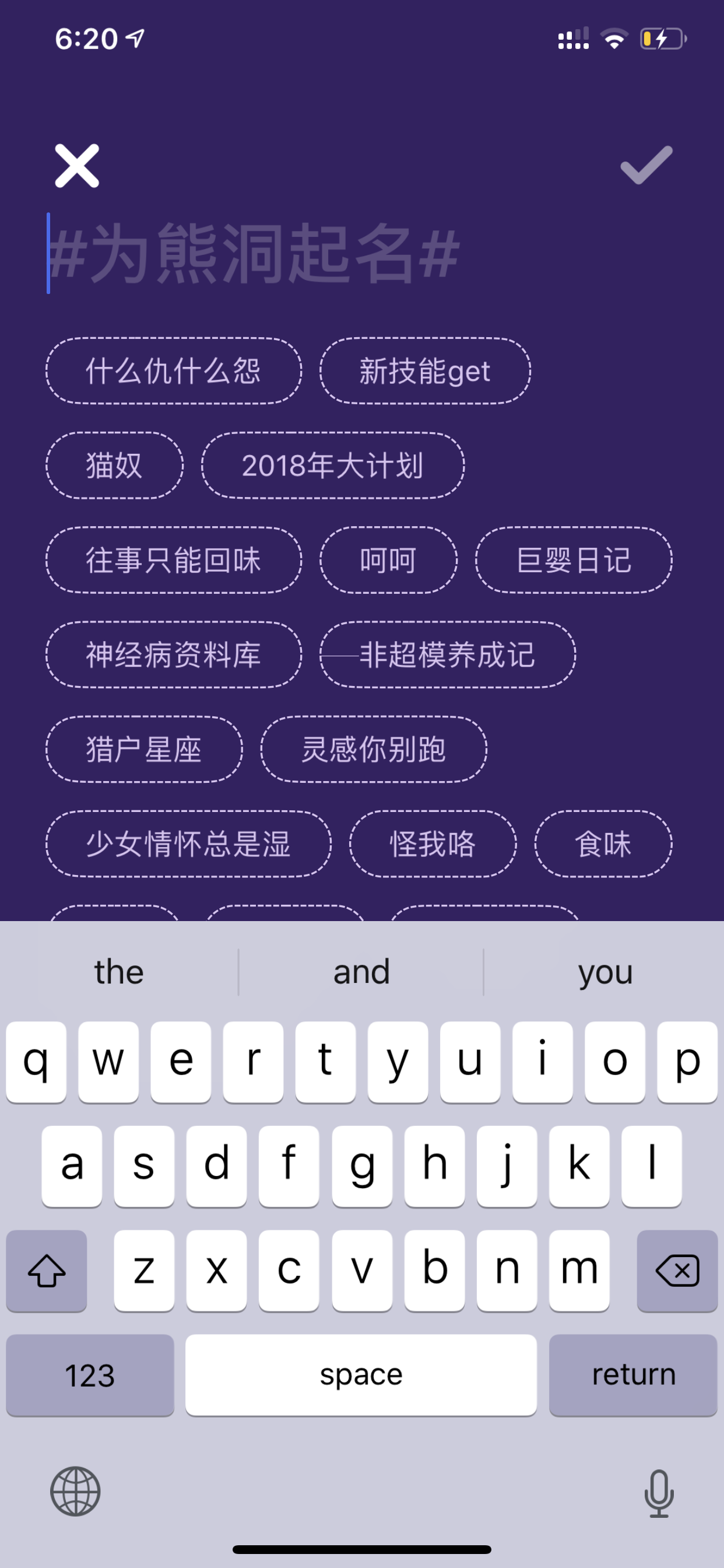Viewport: 724px width, 1568px height.
Task: Choose the 少女情怀总是湿 chip
Action: [x=188, y=844]
